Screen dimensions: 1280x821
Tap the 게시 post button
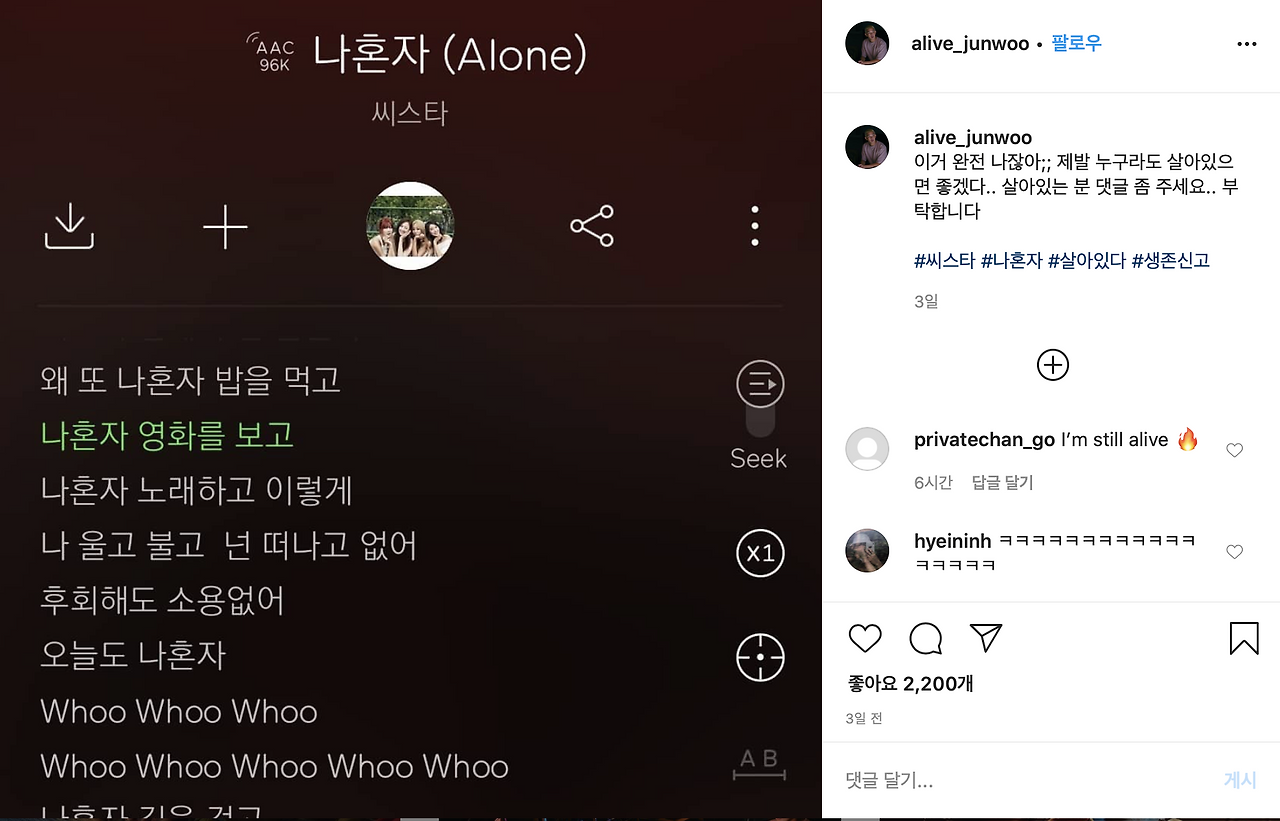click(x=1240, y=780)
